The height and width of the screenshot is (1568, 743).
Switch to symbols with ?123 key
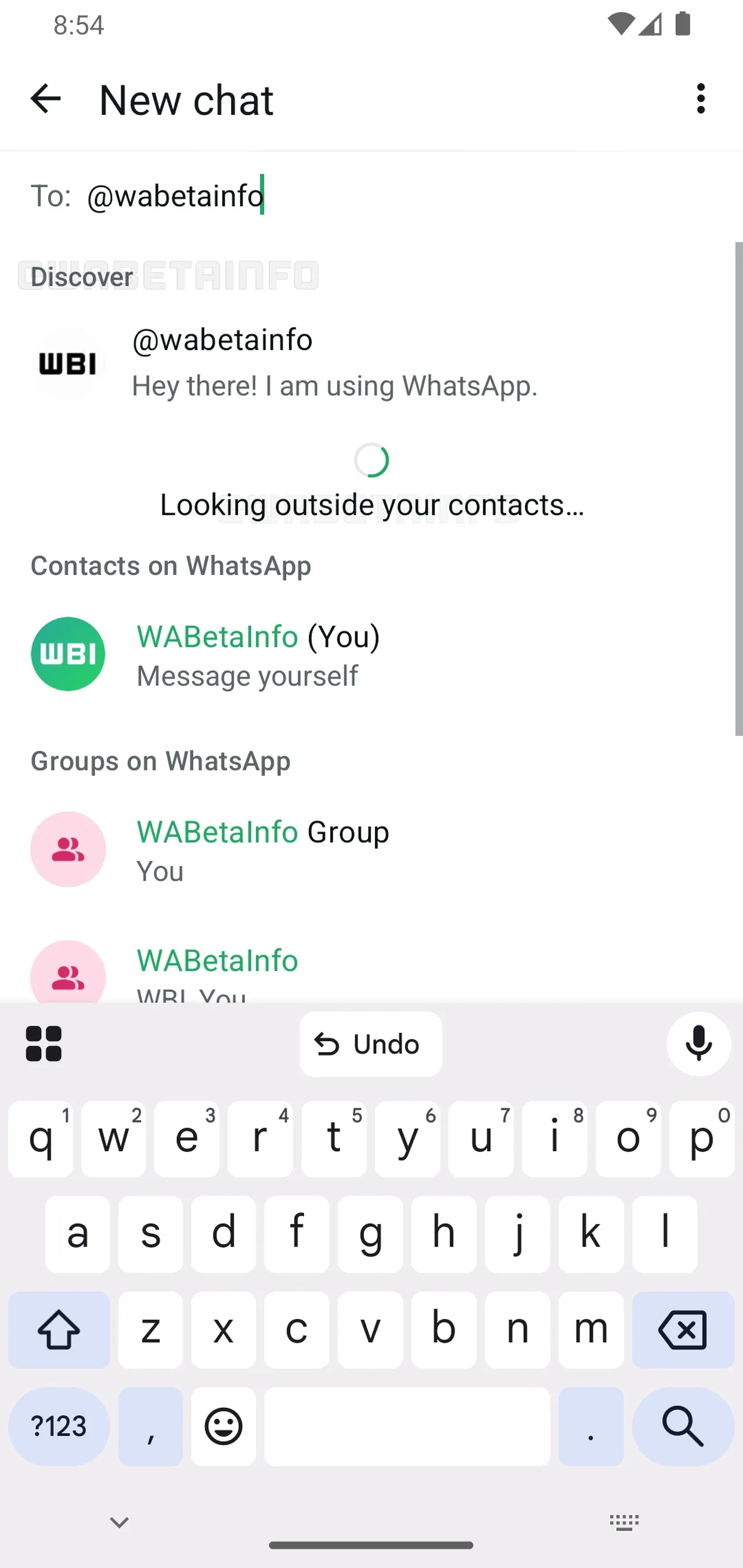point(59,1427)
